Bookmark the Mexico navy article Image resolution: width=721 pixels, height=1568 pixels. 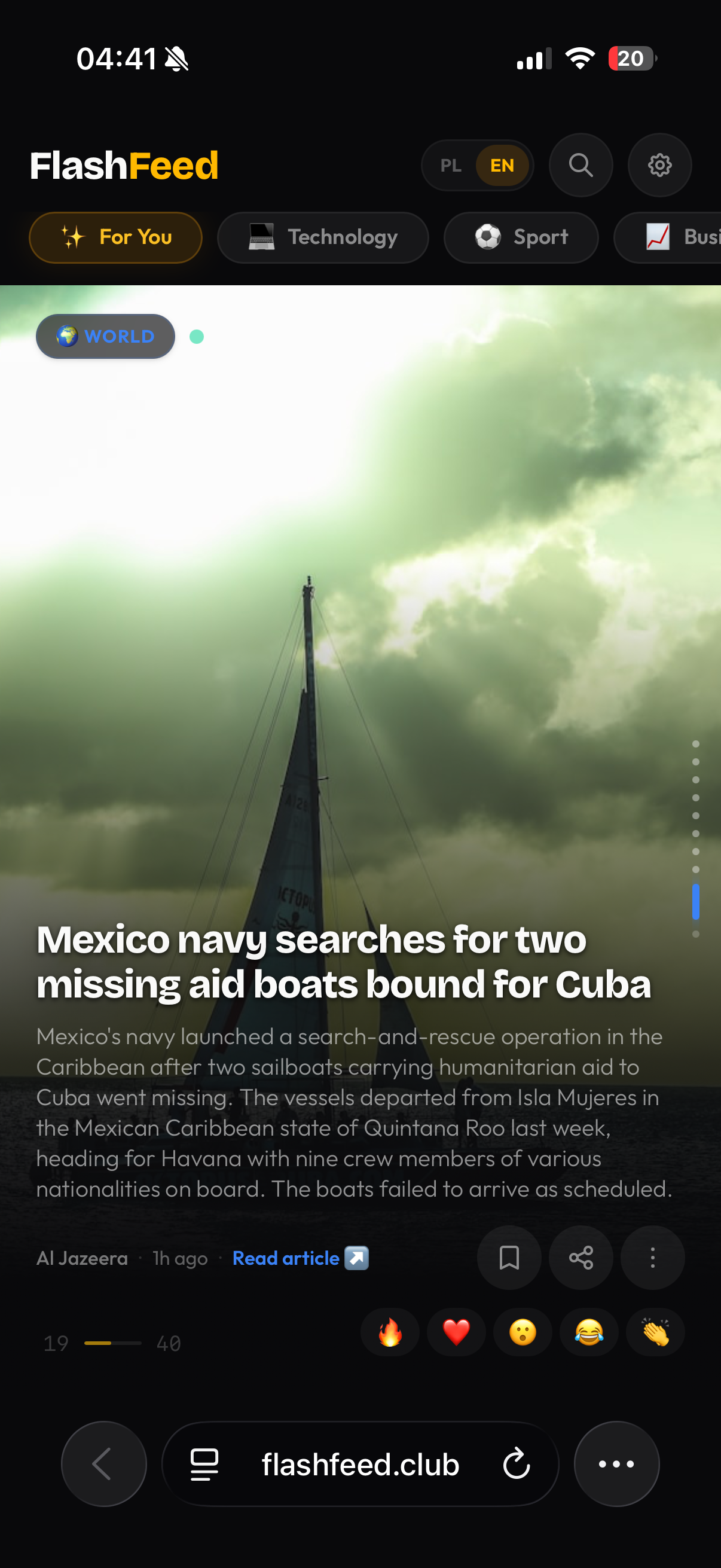tap(509, 1258)
